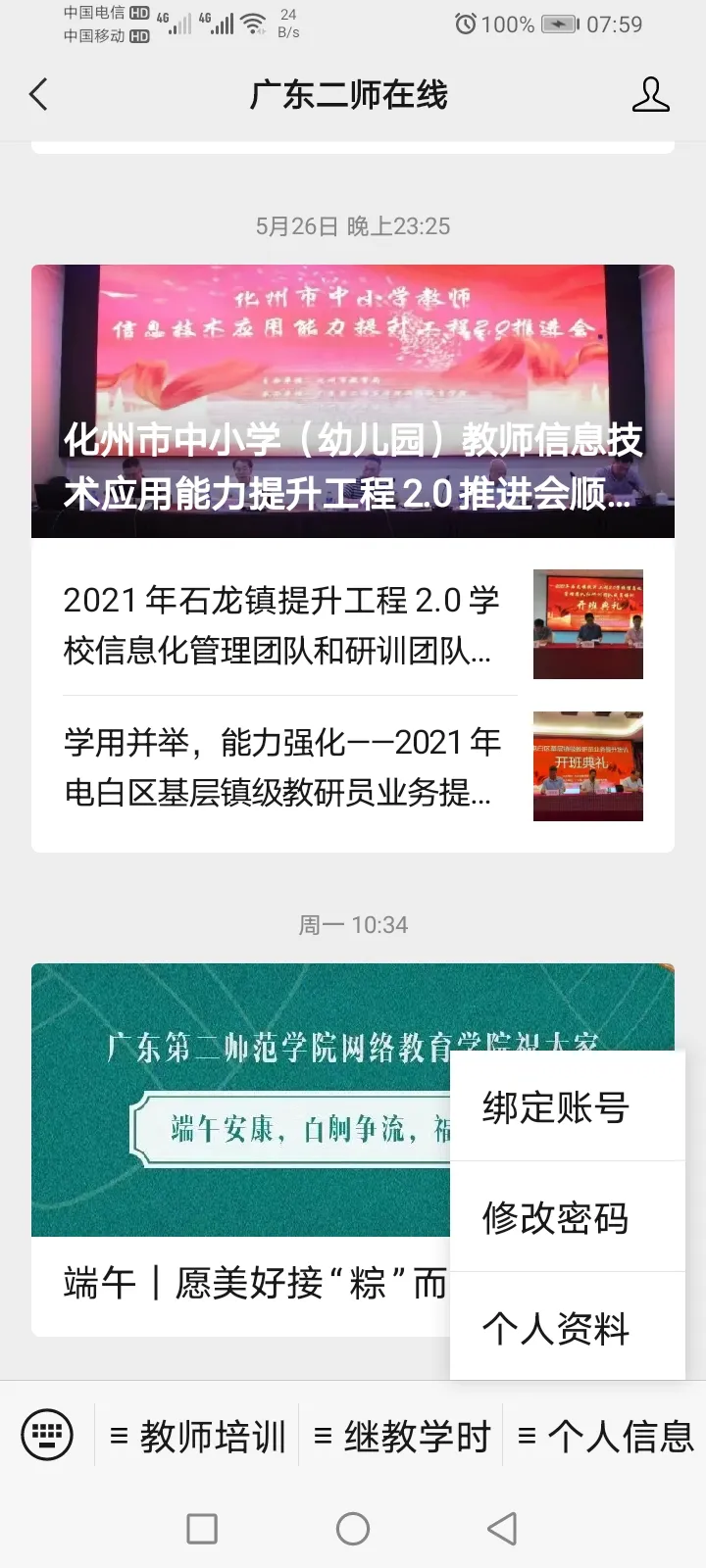706x1568 pixels.
Task: Open the 2021年石龙镇提升工程 article
Action: (353, 624)
